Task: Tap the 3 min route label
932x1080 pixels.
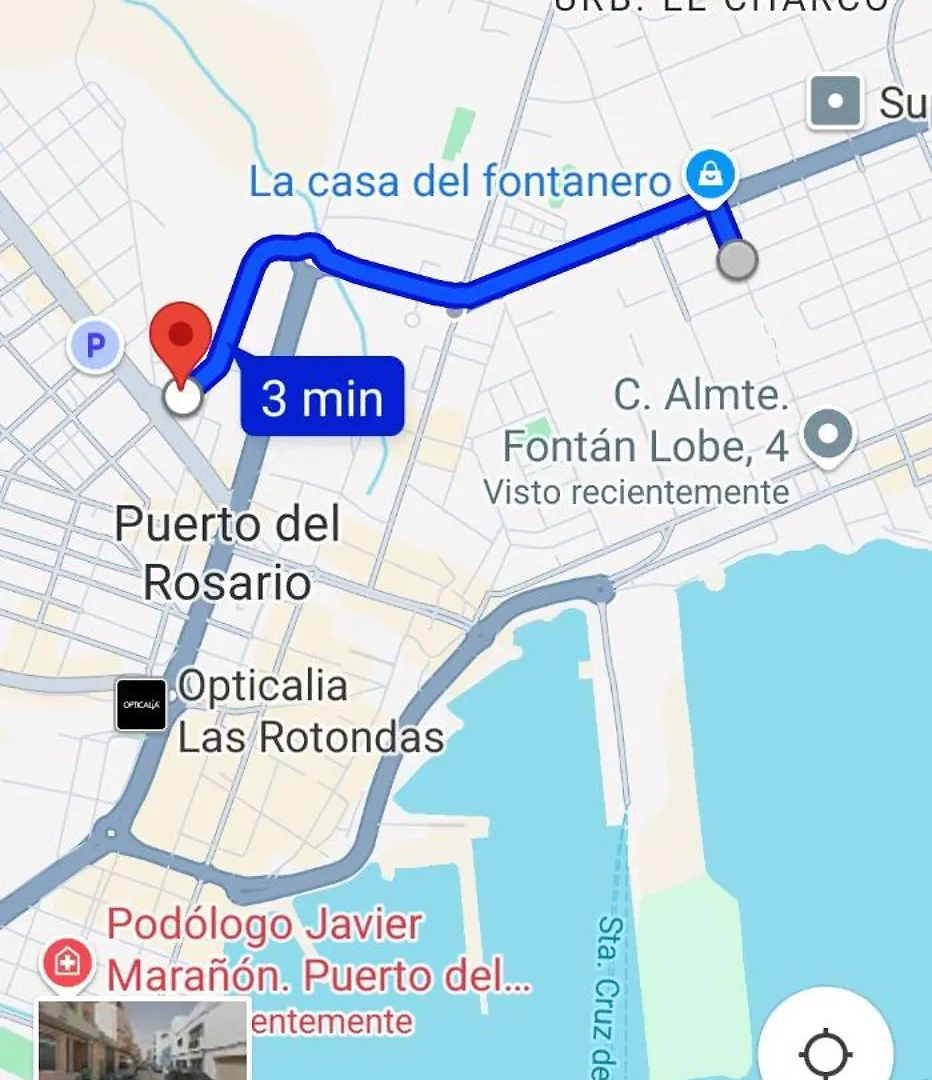Action: coord(322,398)
